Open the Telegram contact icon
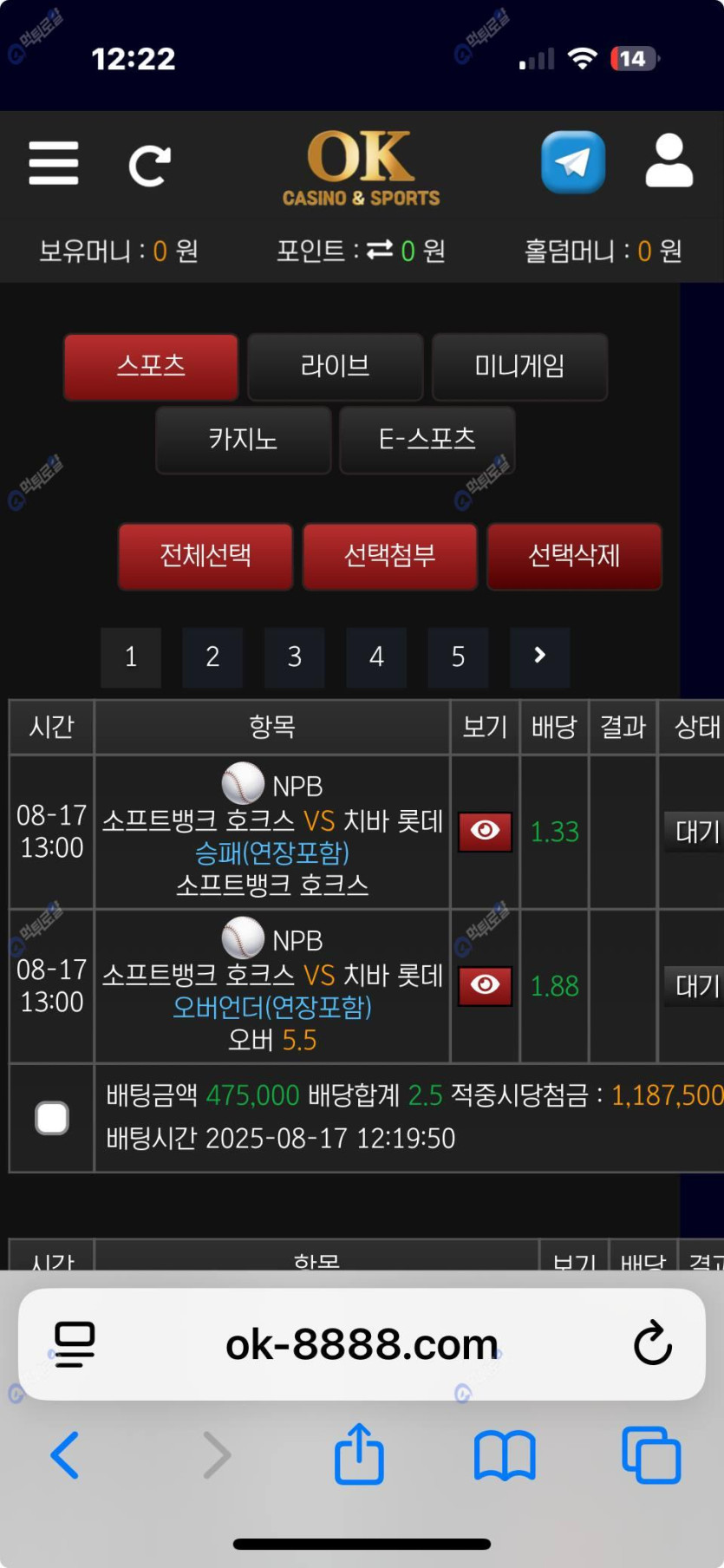 click(573, 162)
